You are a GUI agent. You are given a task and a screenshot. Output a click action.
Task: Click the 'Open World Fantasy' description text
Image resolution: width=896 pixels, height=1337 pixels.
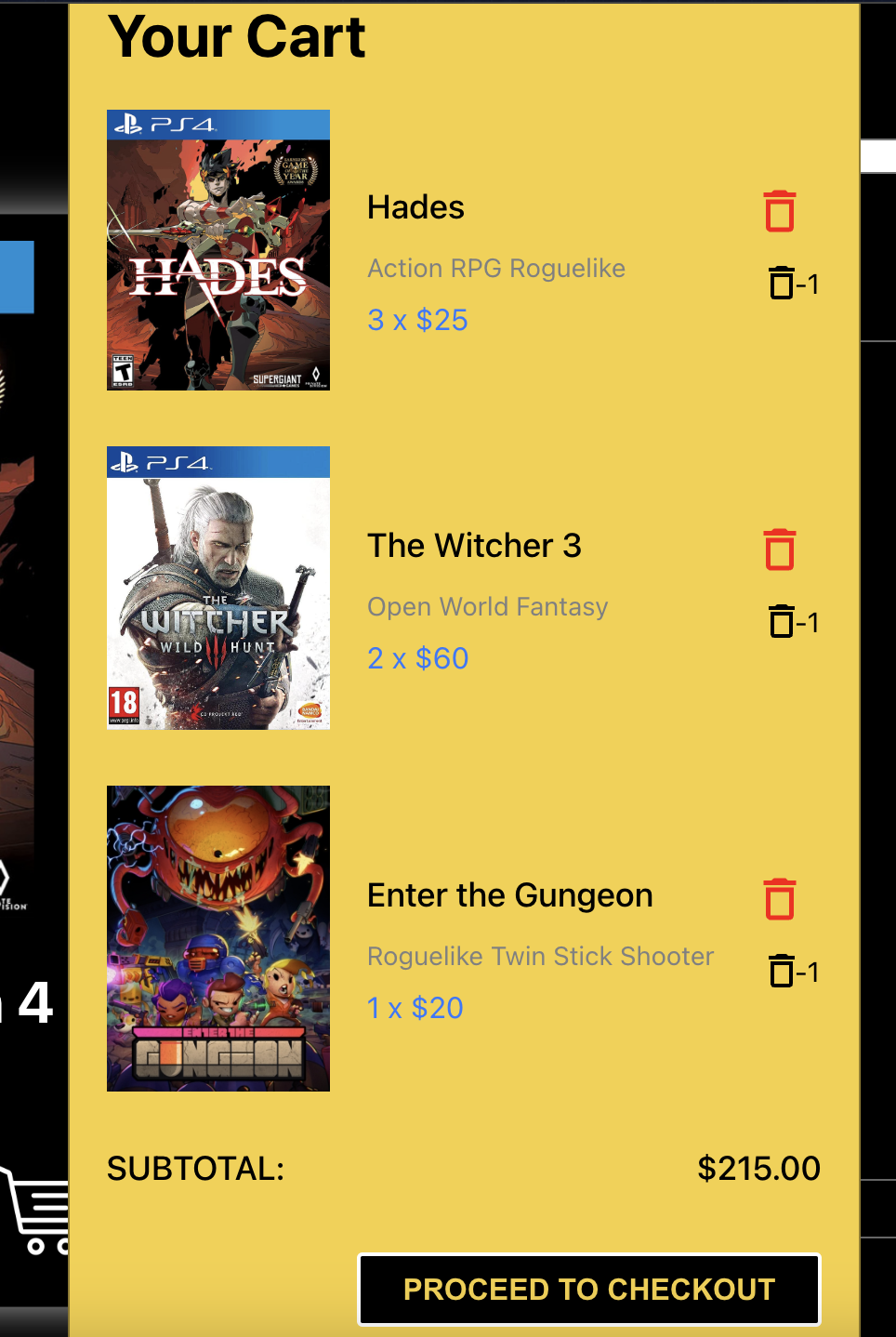pos(487,606)
